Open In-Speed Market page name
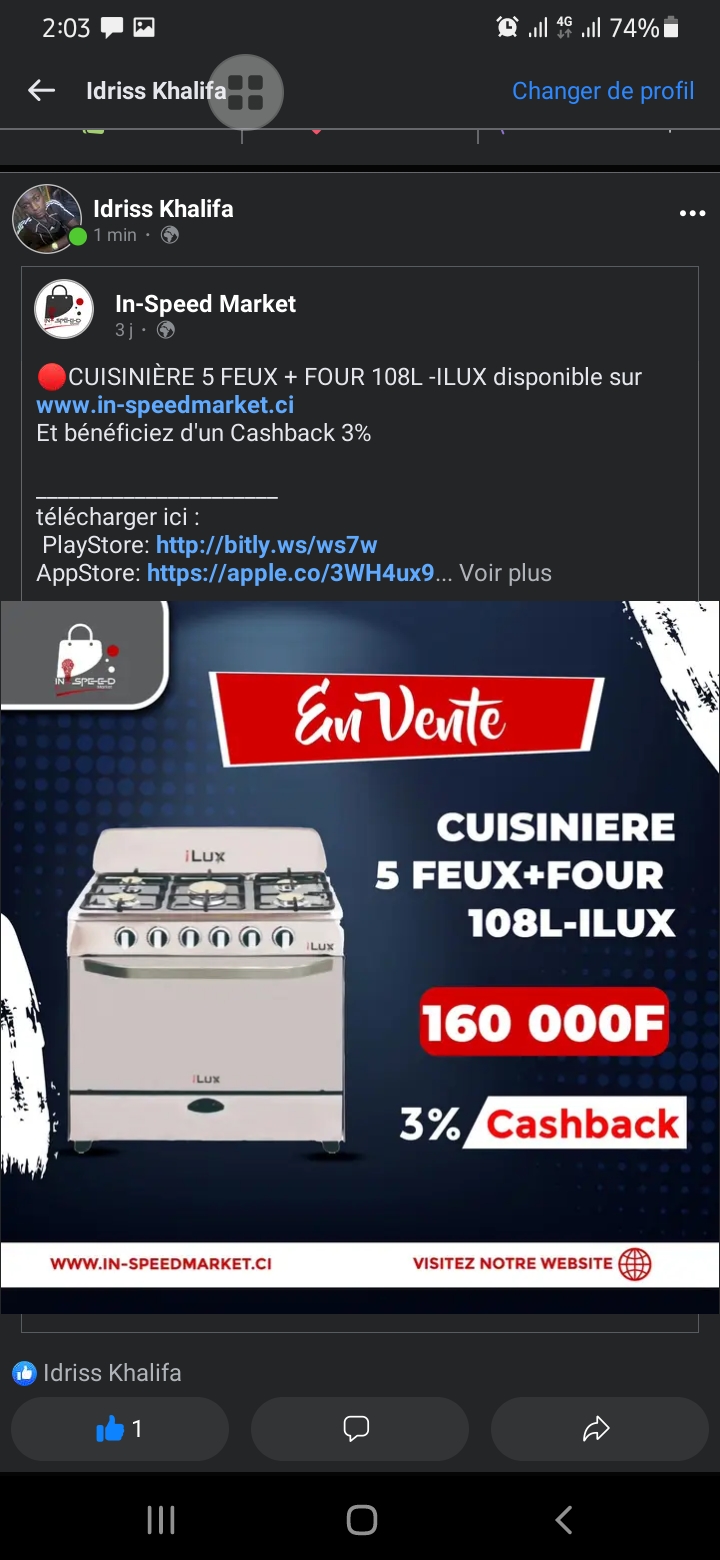This screenshot has width=720, height=1560. [x=205, y=304]
